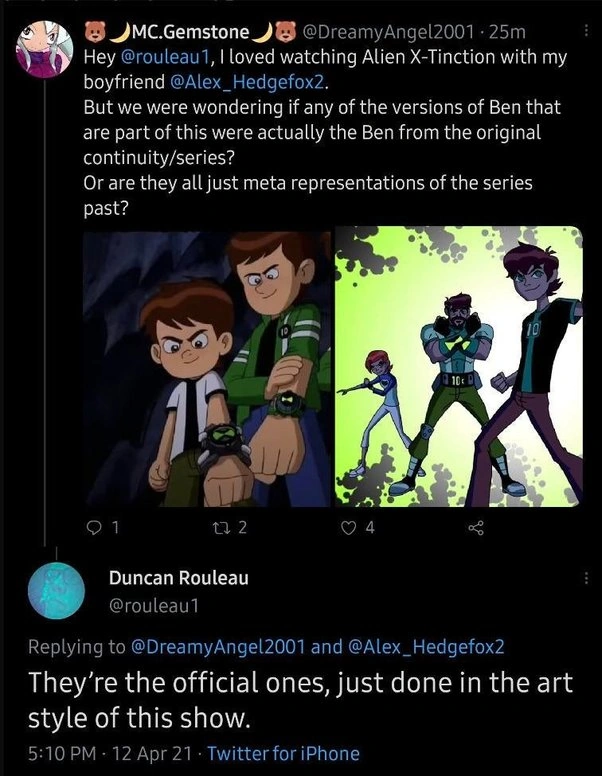The height and width of the screenshot is (776, 602).
Task: Retweet MC.Gemstone's tweet
Action: [x=227, y=529]
